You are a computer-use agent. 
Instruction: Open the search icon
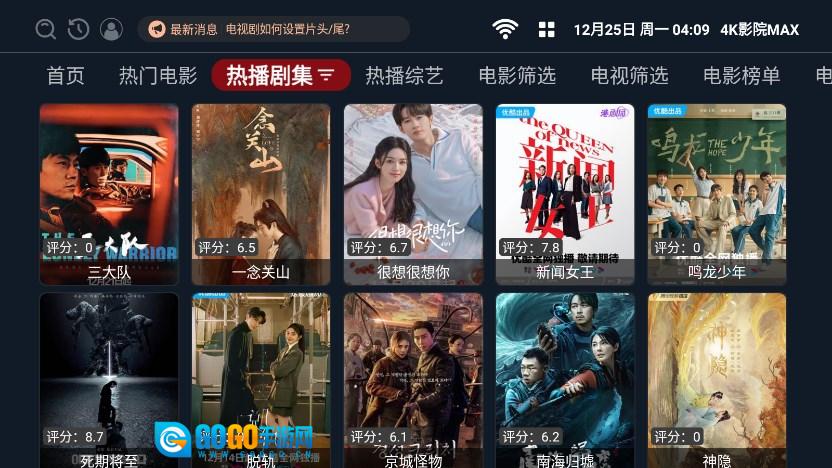click(46, 29)
